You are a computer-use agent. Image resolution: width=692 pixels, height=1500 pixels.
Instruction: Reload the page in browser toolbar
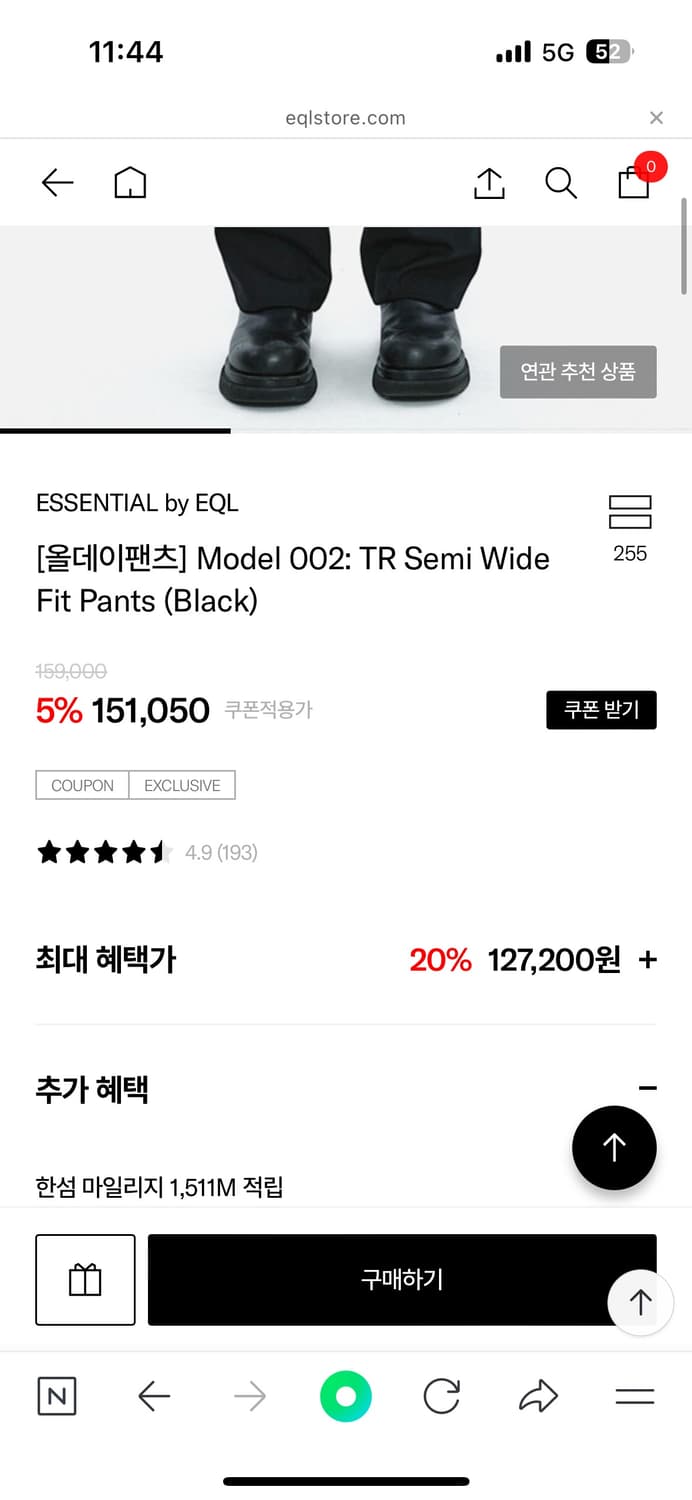pyautogui.click(x=441, y=1396)
